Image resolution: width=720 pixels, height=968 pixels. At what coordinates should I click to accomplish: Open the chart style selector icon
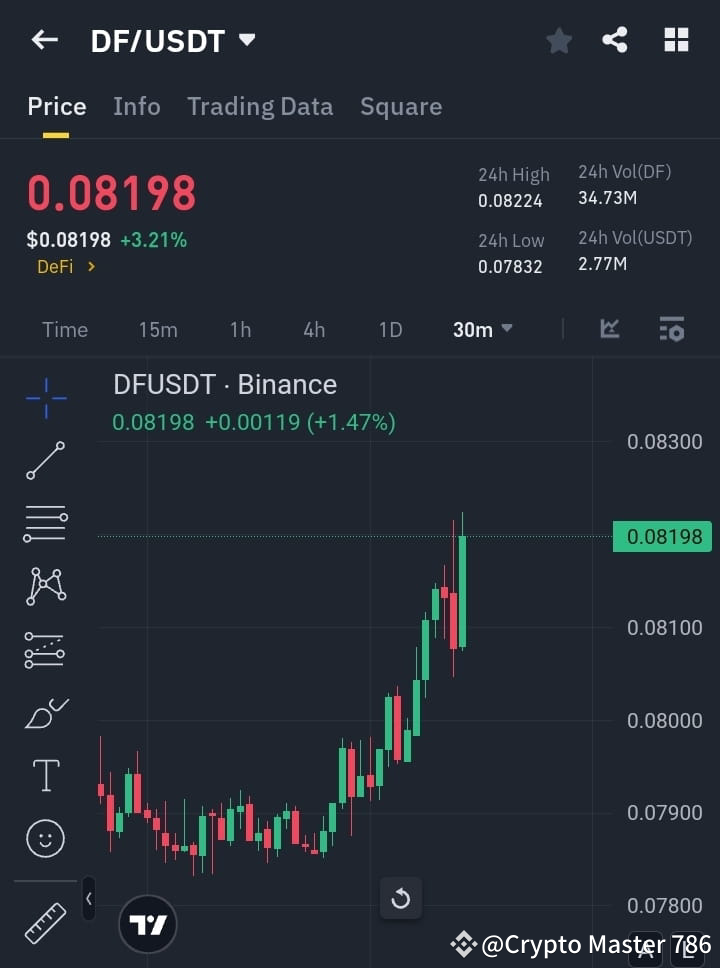609,329
